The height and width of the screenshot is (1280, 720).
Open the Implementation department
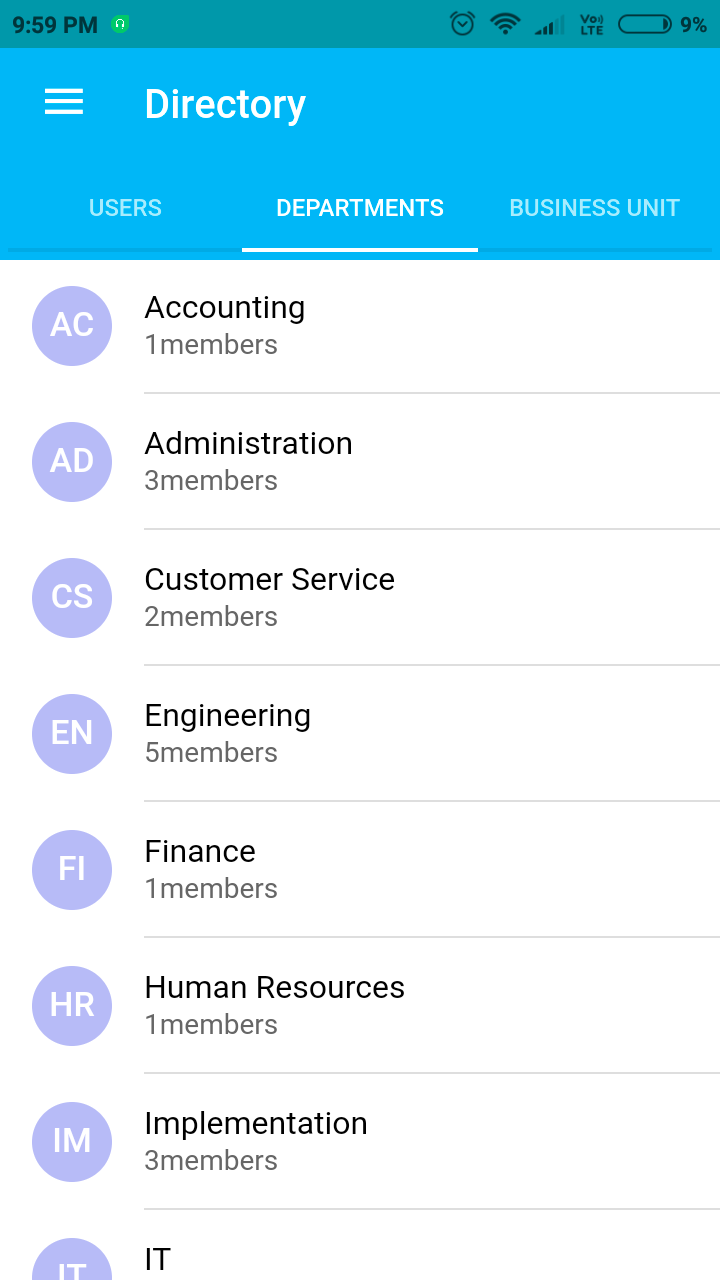coord(360,1141)
